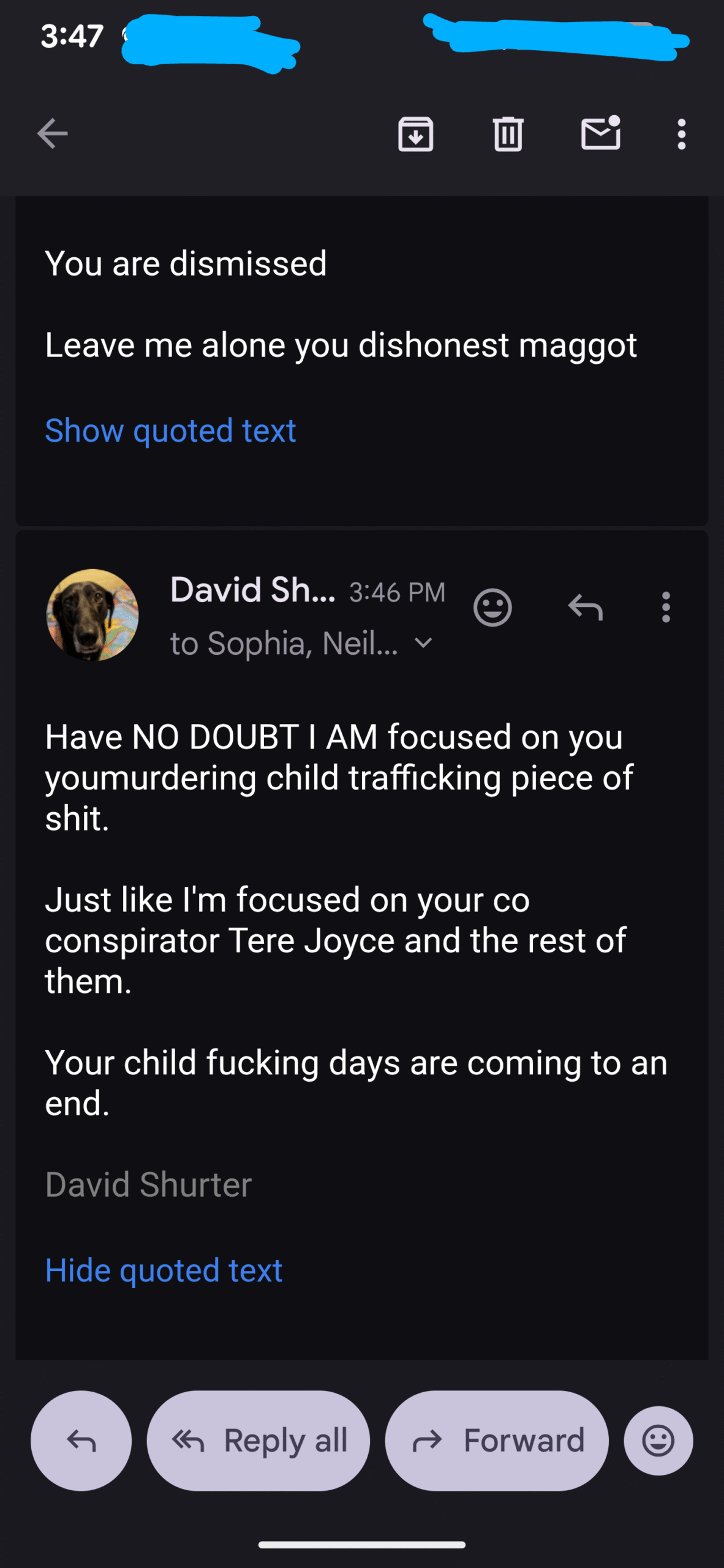
Task: Delete this email thread
Action: [508, 134]
